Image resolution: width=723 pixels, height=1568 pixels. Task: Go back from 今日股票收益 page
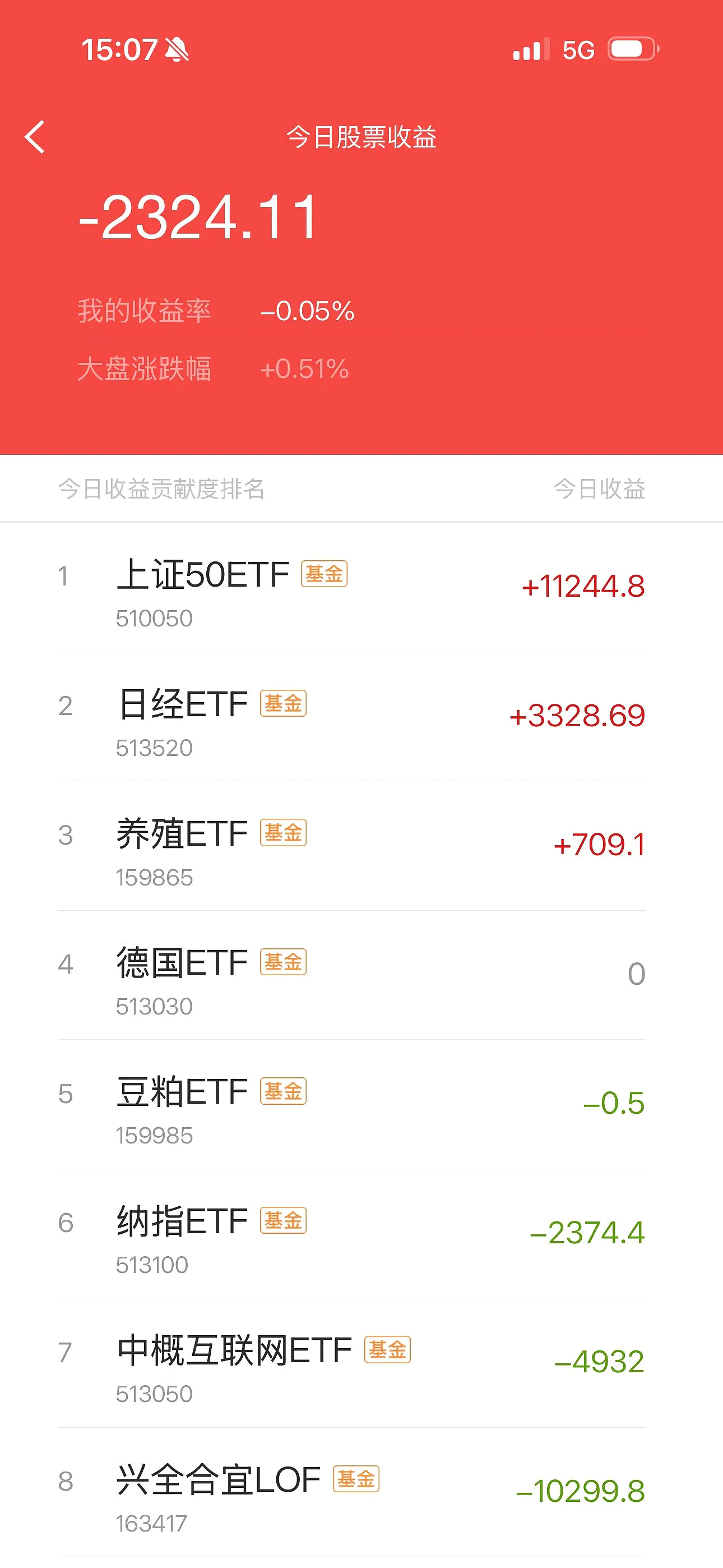pyautogui.click(x=35, y=137)
